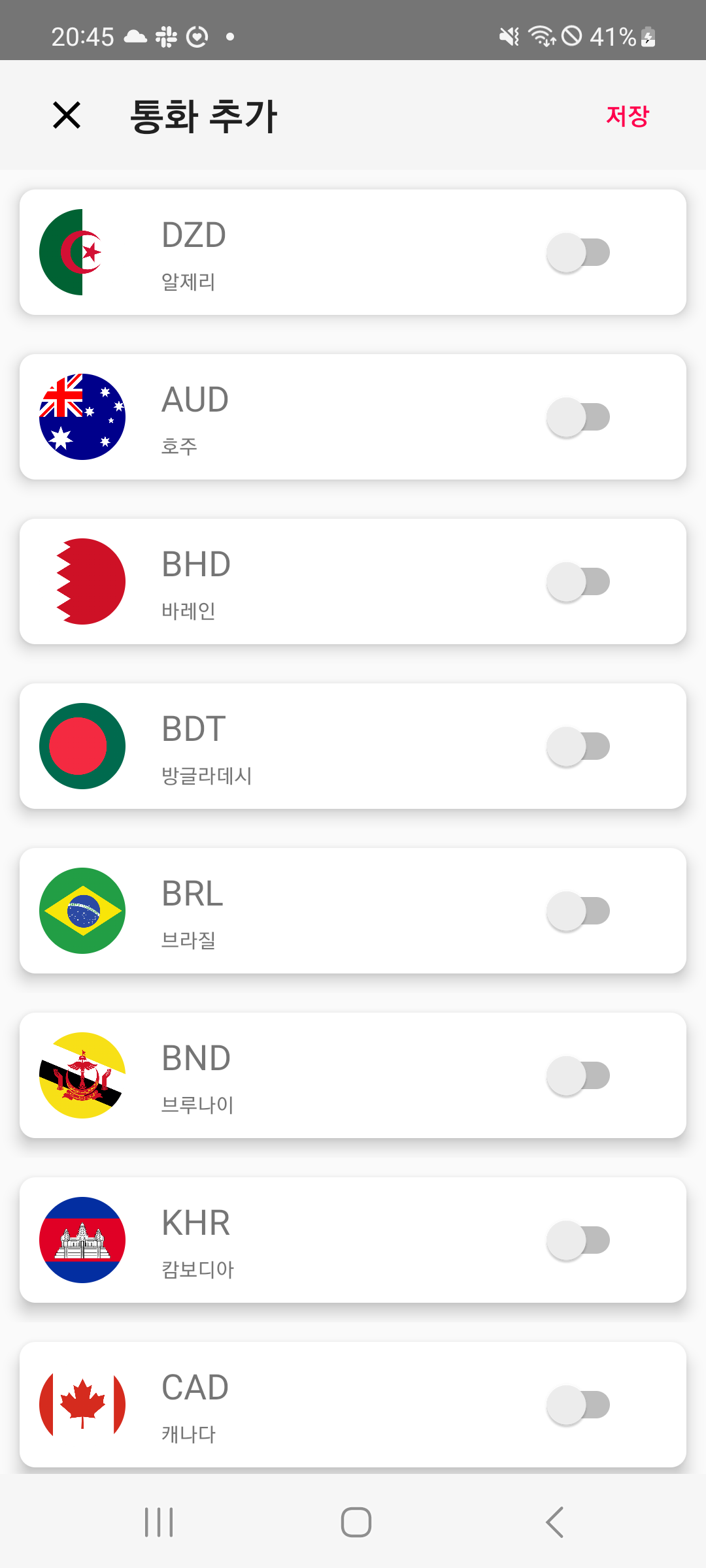
Task: Add BDT 방글라데시 with its switch
Action: 579,747
